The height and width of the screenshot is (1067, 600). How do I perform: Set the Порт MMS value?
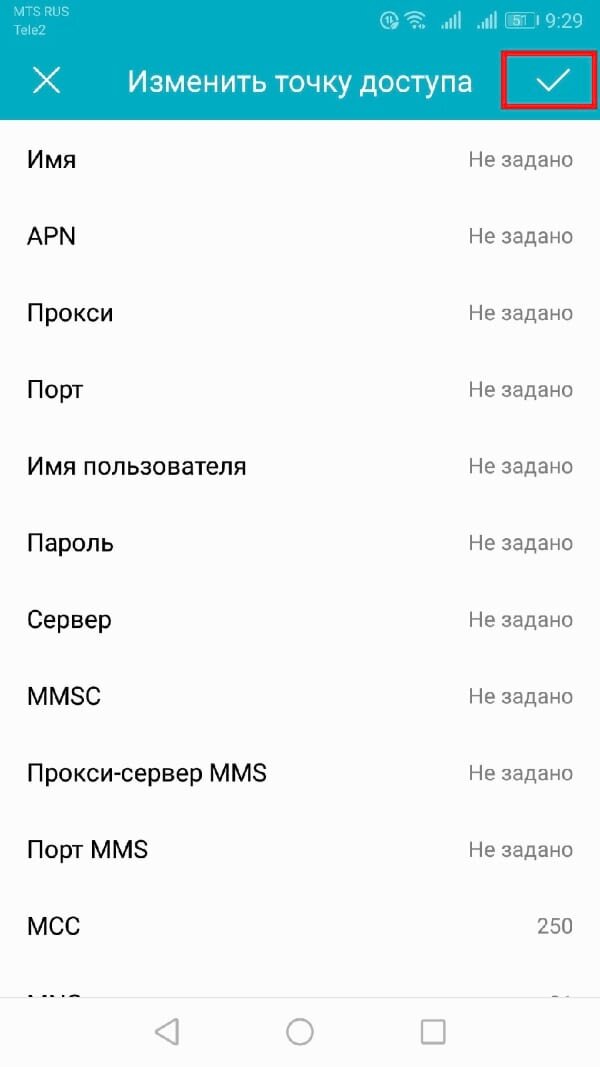pos(300,850)
